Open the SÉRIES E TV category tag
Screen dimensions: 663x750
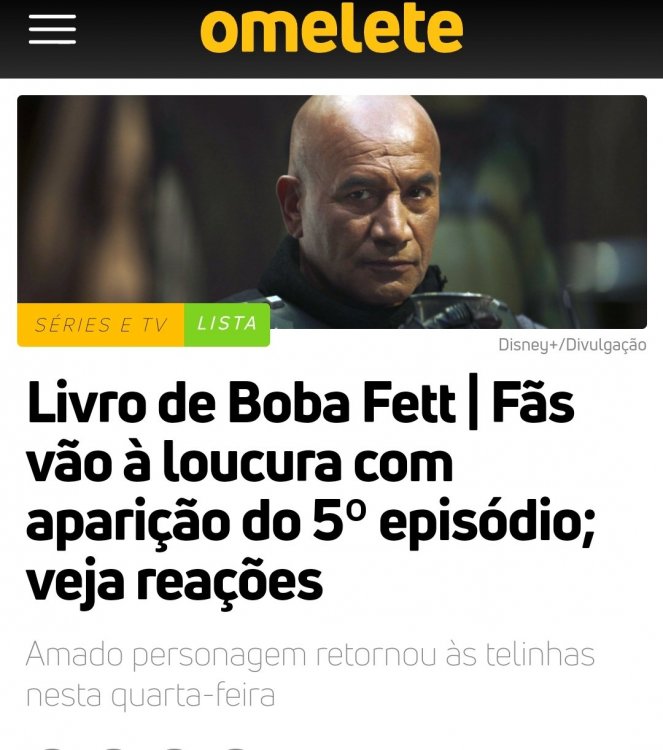101,324
